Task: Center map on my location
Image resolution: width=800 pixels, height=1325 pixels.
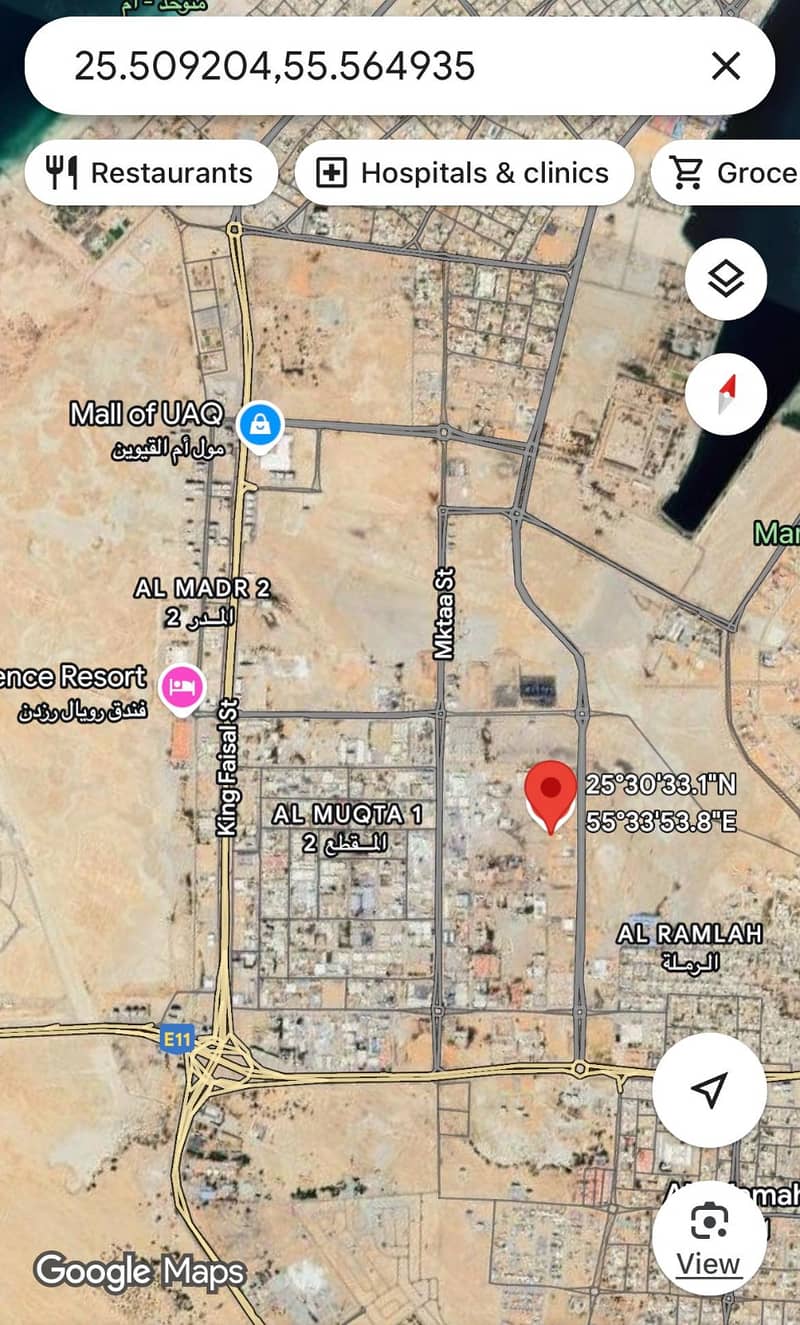Action: pos(709,1090)
